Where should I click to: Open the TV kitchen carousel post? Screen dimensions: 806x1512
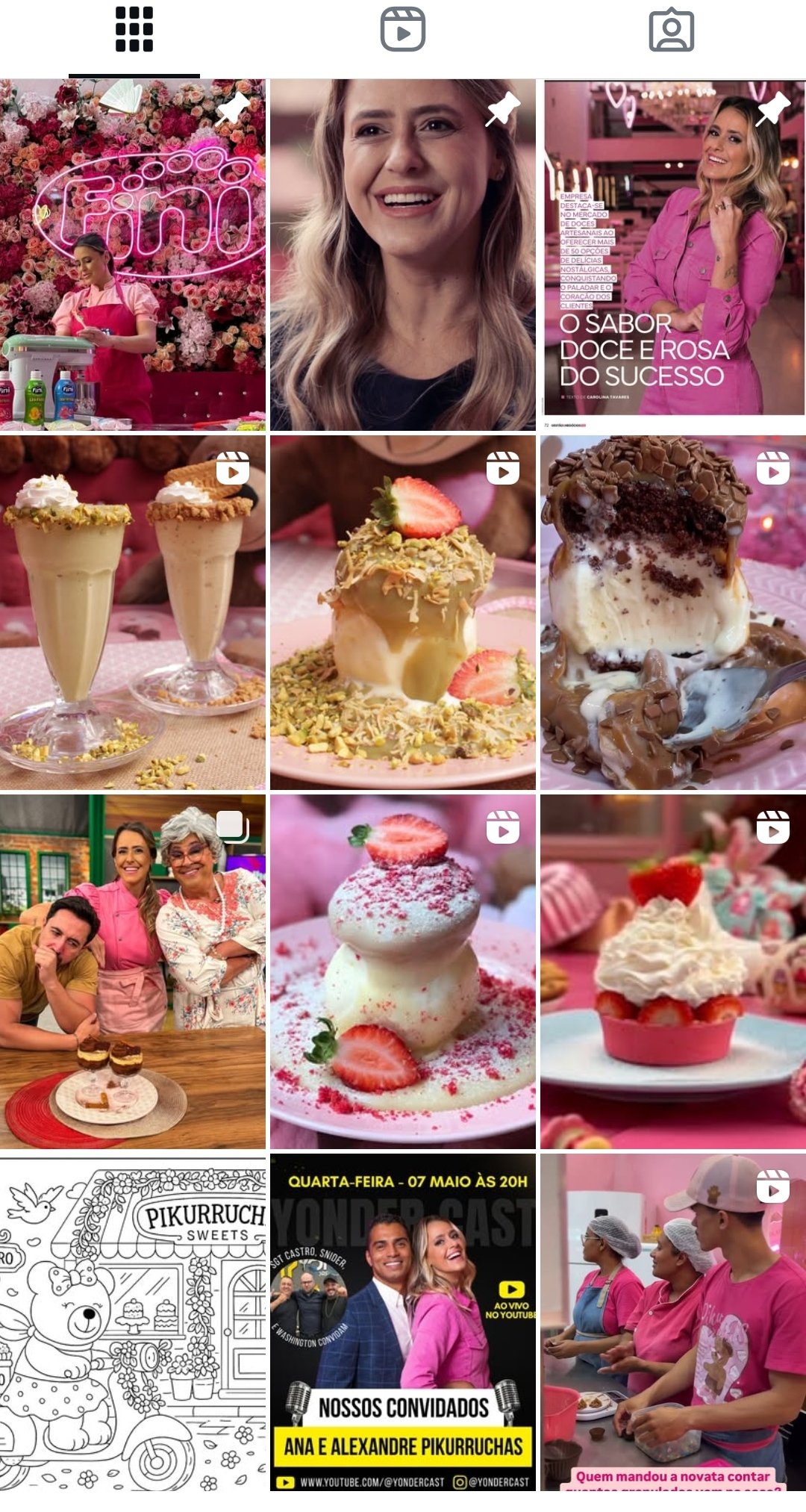tap(133, 971)
